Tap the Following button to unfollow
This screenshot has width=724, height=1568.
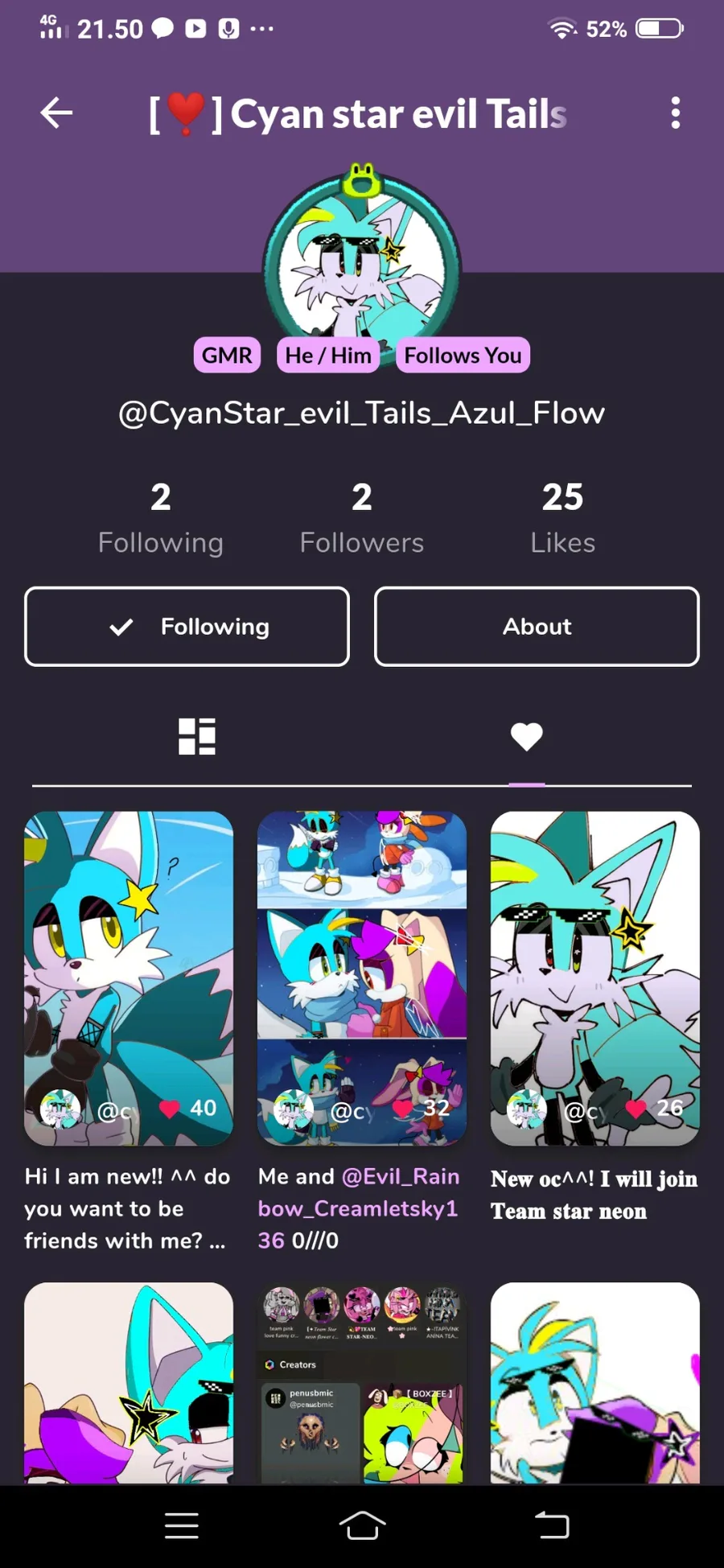click(187, 627)
